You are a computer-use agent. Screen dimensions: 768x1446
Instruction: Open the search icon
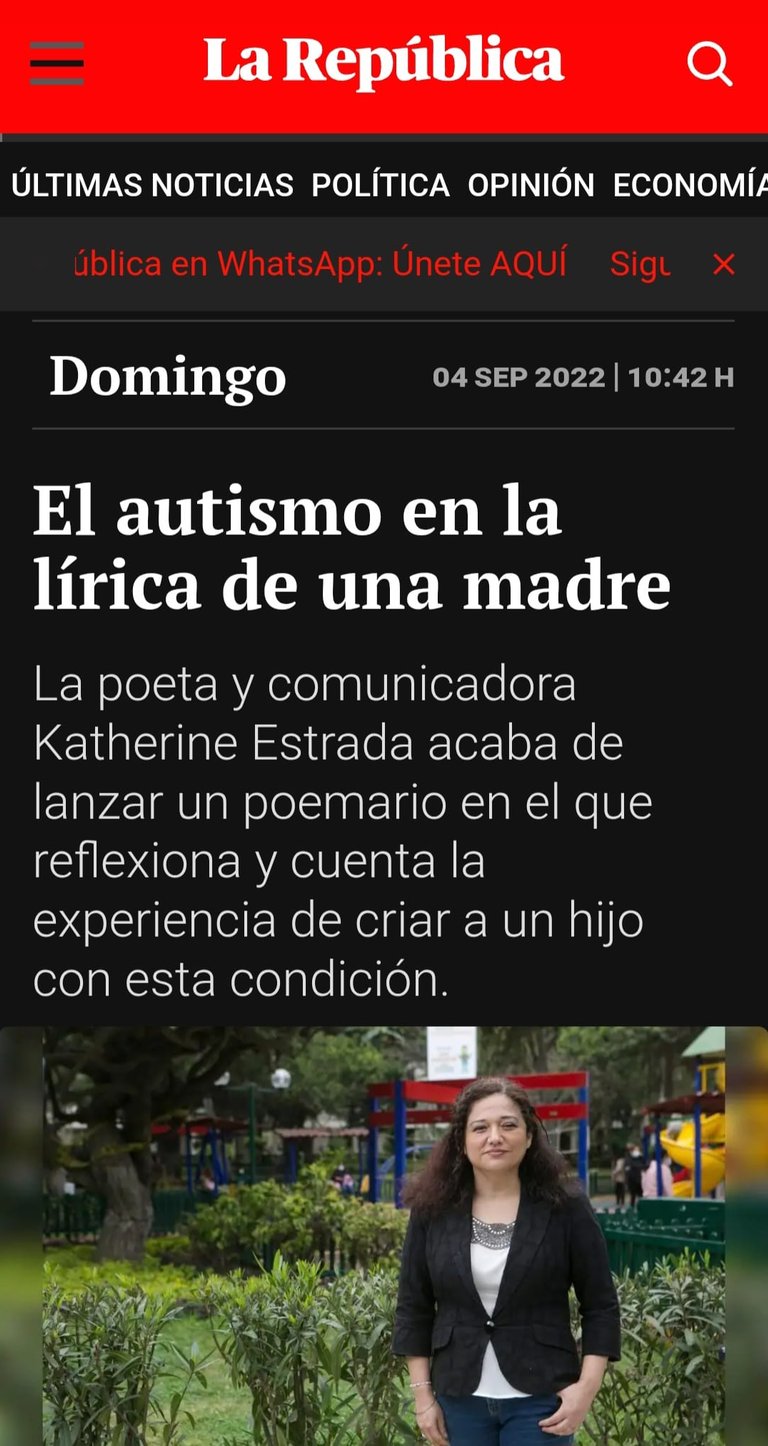(x=710, y=64)
